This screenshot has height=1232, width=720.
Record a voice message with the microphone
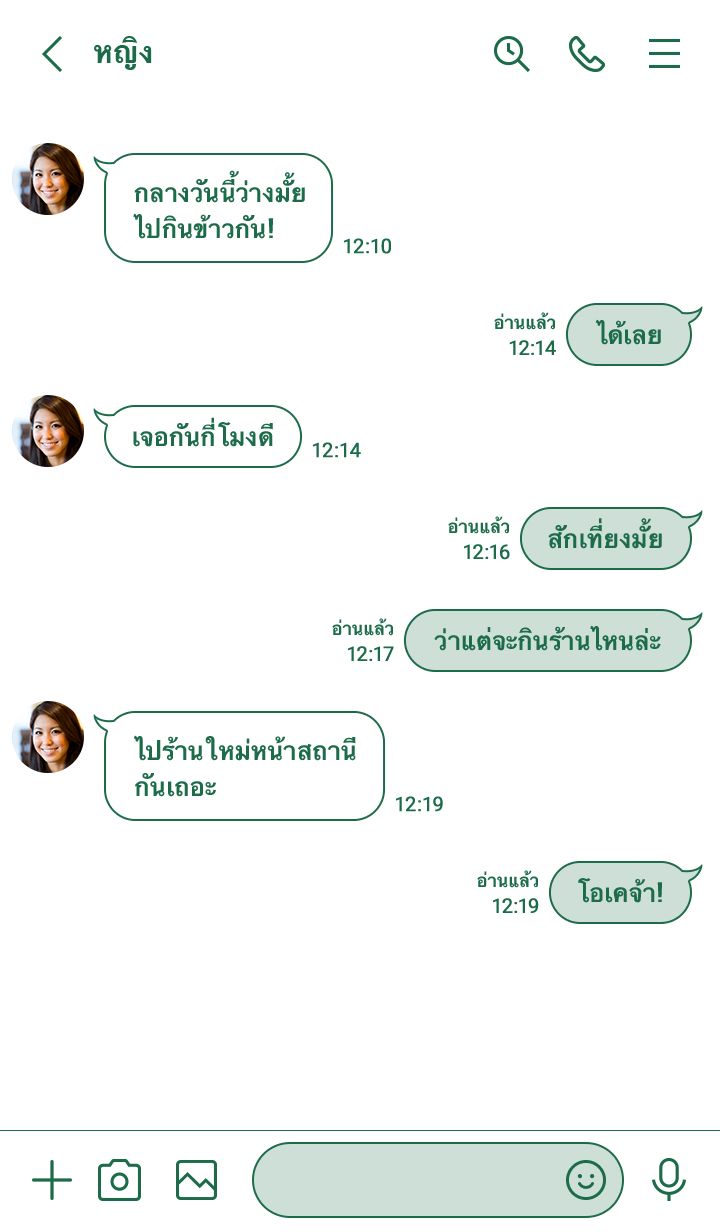coord(668,1180)
